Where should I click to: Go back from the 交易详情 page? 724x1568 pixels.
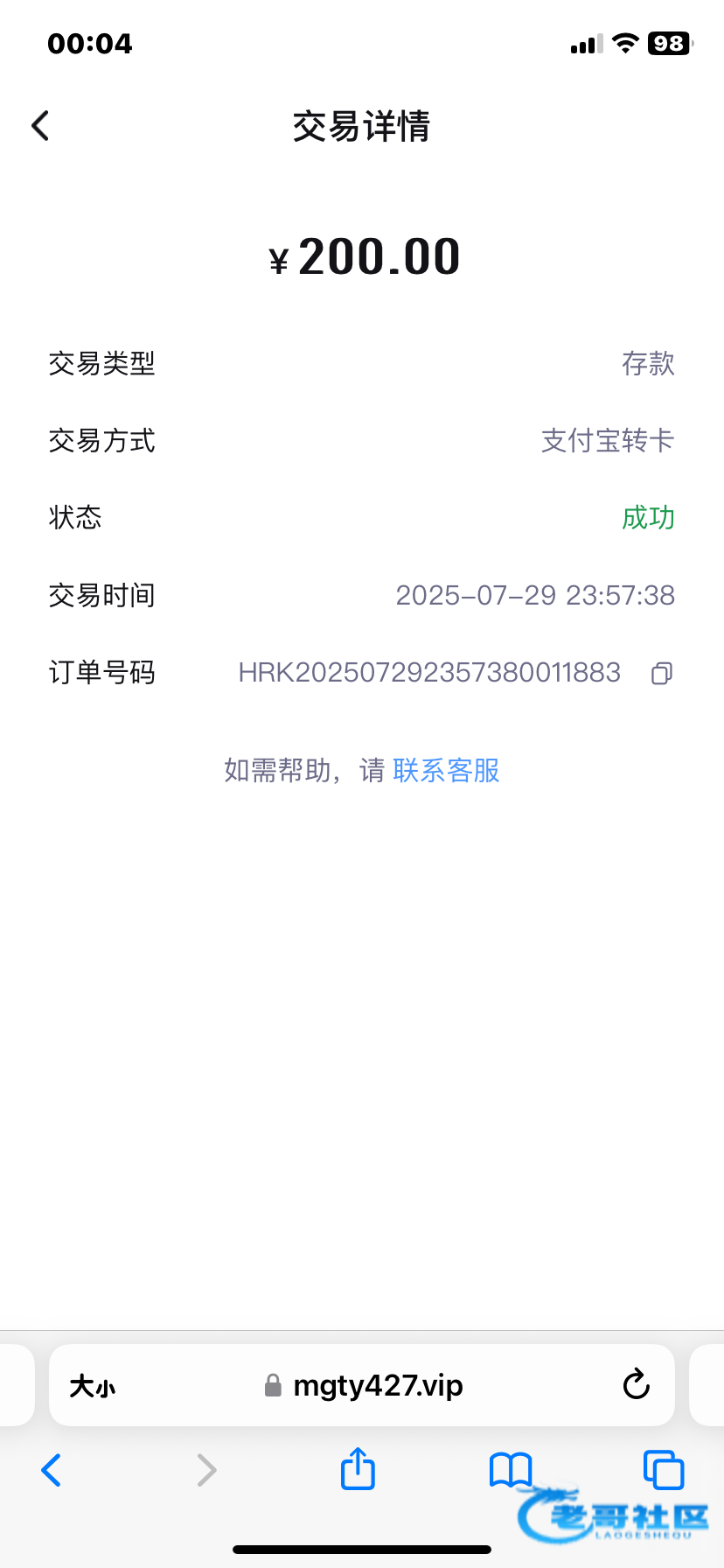click(x=40, y=126)
